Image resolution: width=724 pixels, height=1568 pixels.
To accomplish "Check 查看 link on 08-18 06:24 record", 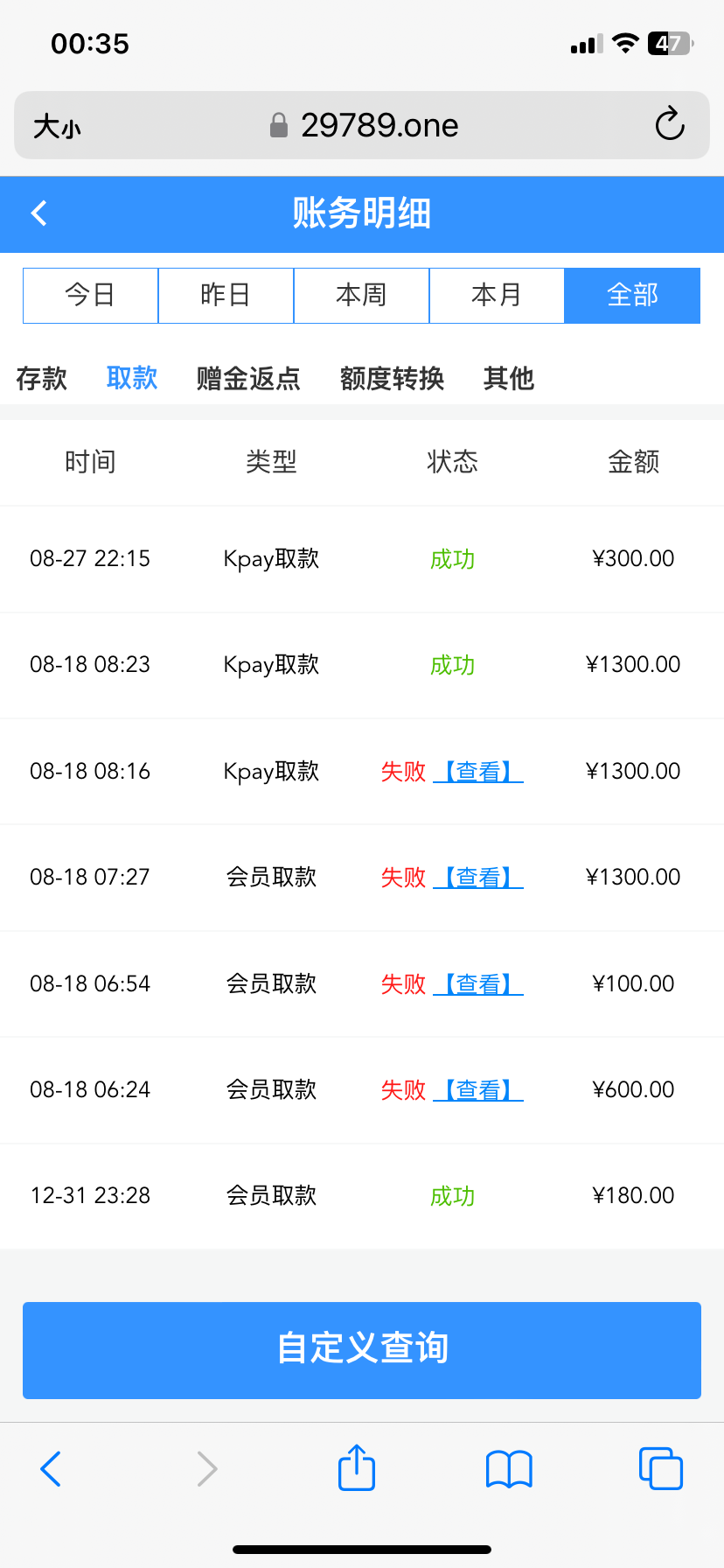I will point(478,1090).
